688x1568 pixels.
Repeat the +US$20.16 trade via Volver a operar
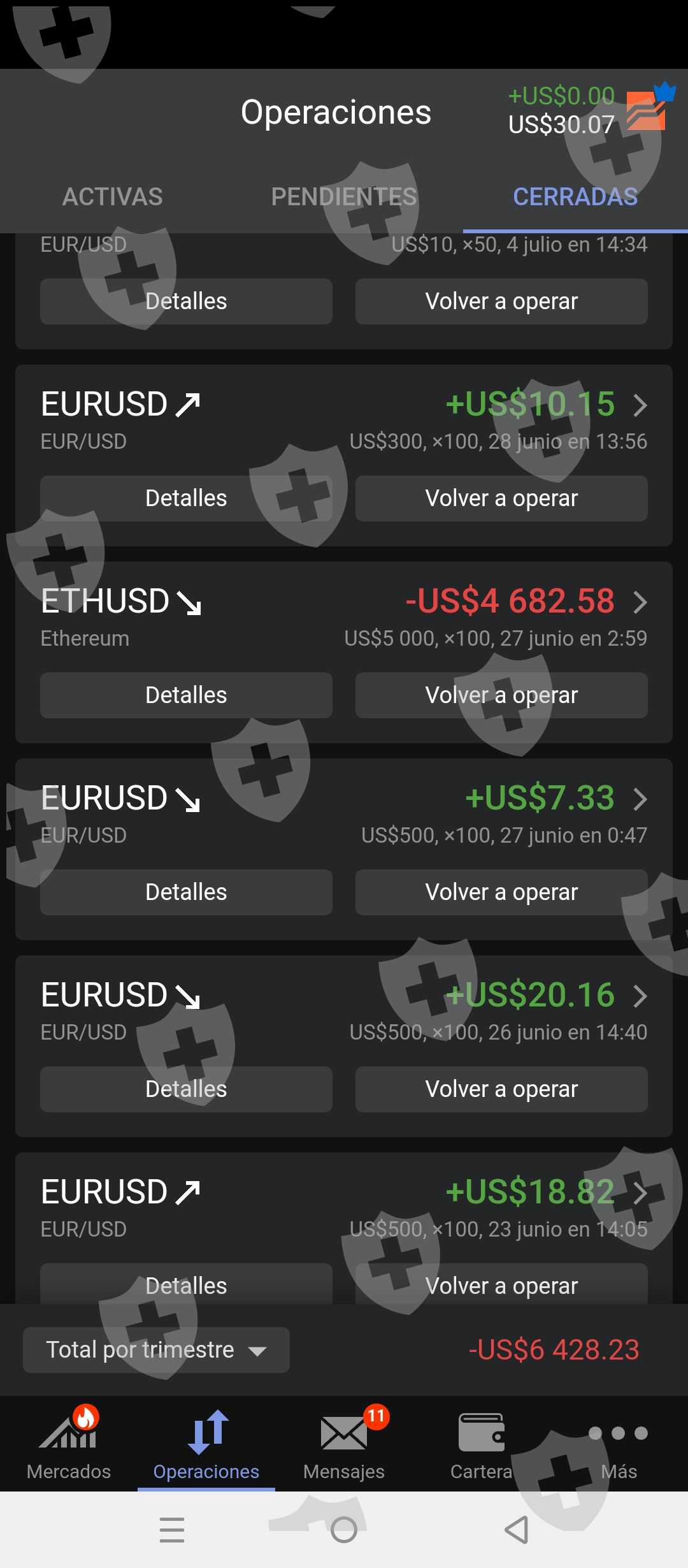pos(501,1089)
